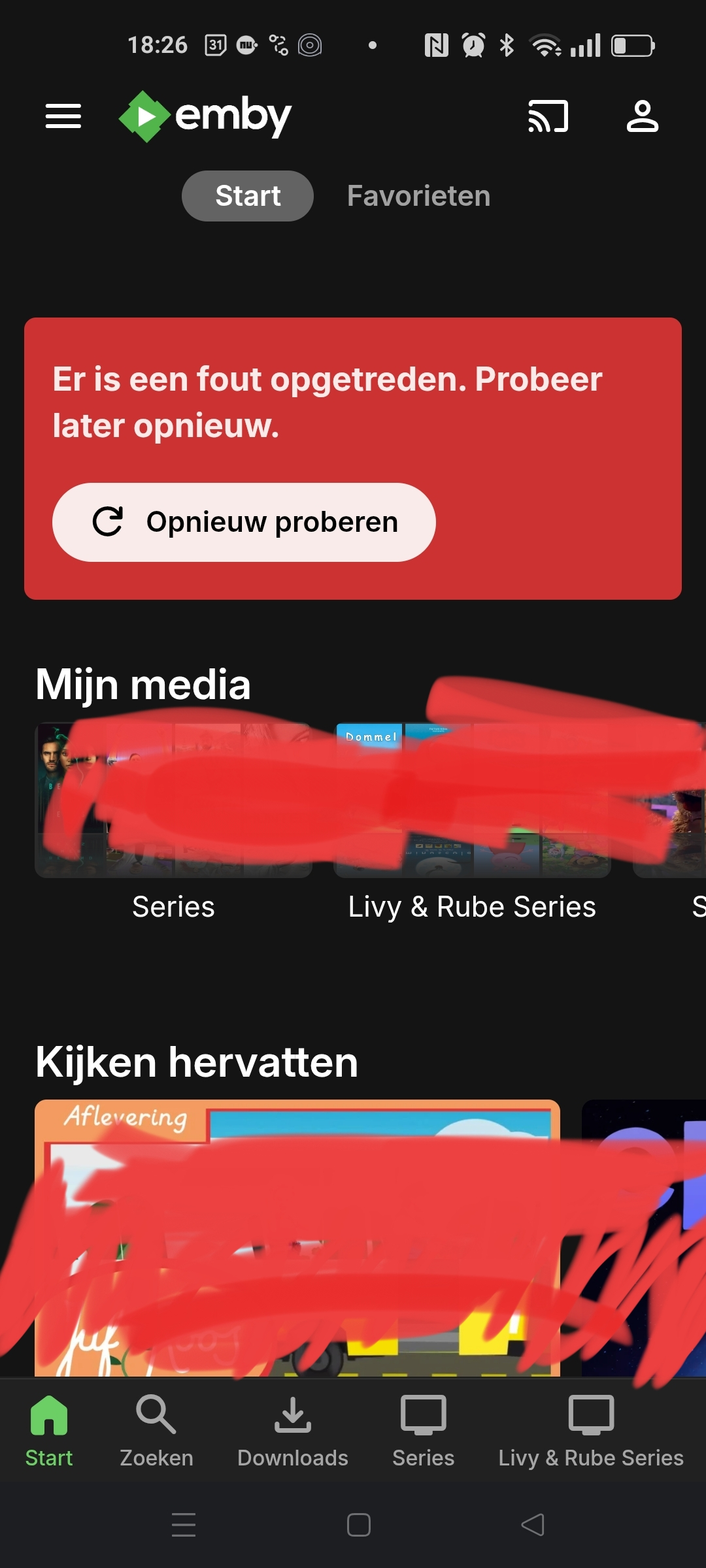The image size is (706, 1568).
Task: Open Livy & Rube Series bottom tab
Action: 591,1431
